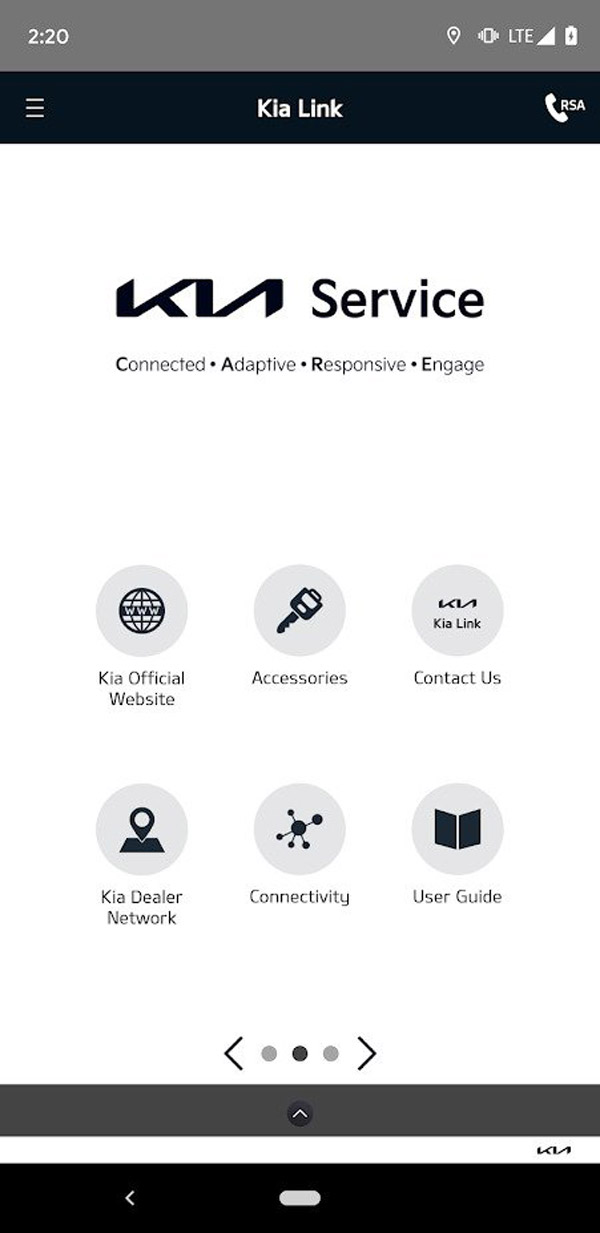Tap the system back button
Viewport: 600px width, 1233px height.
coord(129,1198)
